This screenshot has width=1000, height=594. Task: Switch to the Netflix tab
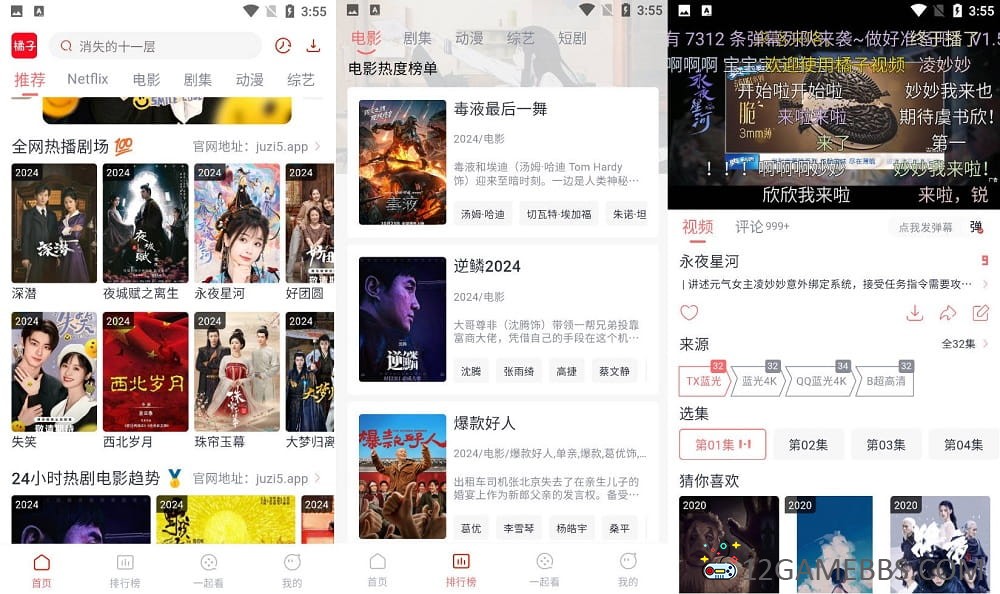pyautogui.click(x=88, y=79)
